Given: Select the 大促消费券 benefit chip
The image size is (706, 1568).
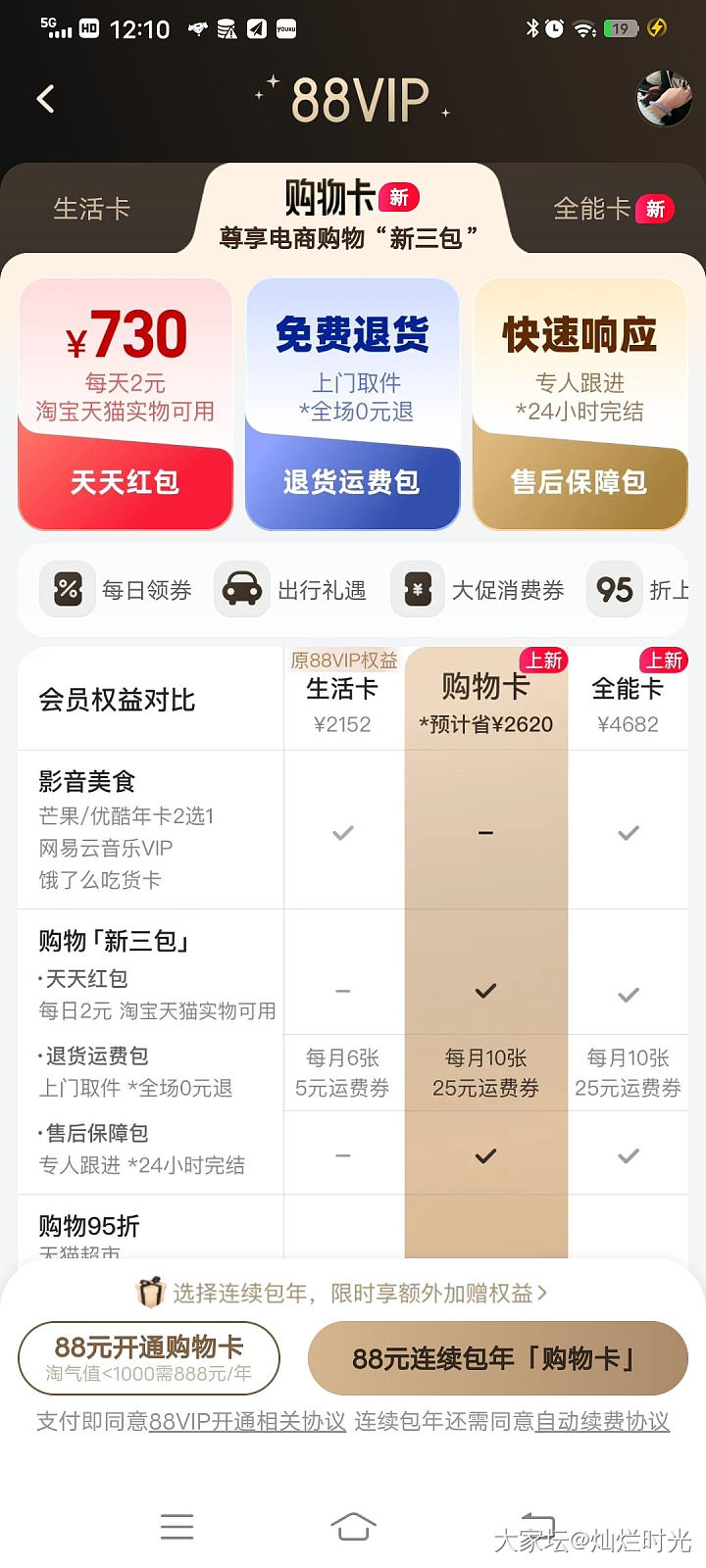Looking at the screenshot, I should pyautogui.click(x=479, y=590).
